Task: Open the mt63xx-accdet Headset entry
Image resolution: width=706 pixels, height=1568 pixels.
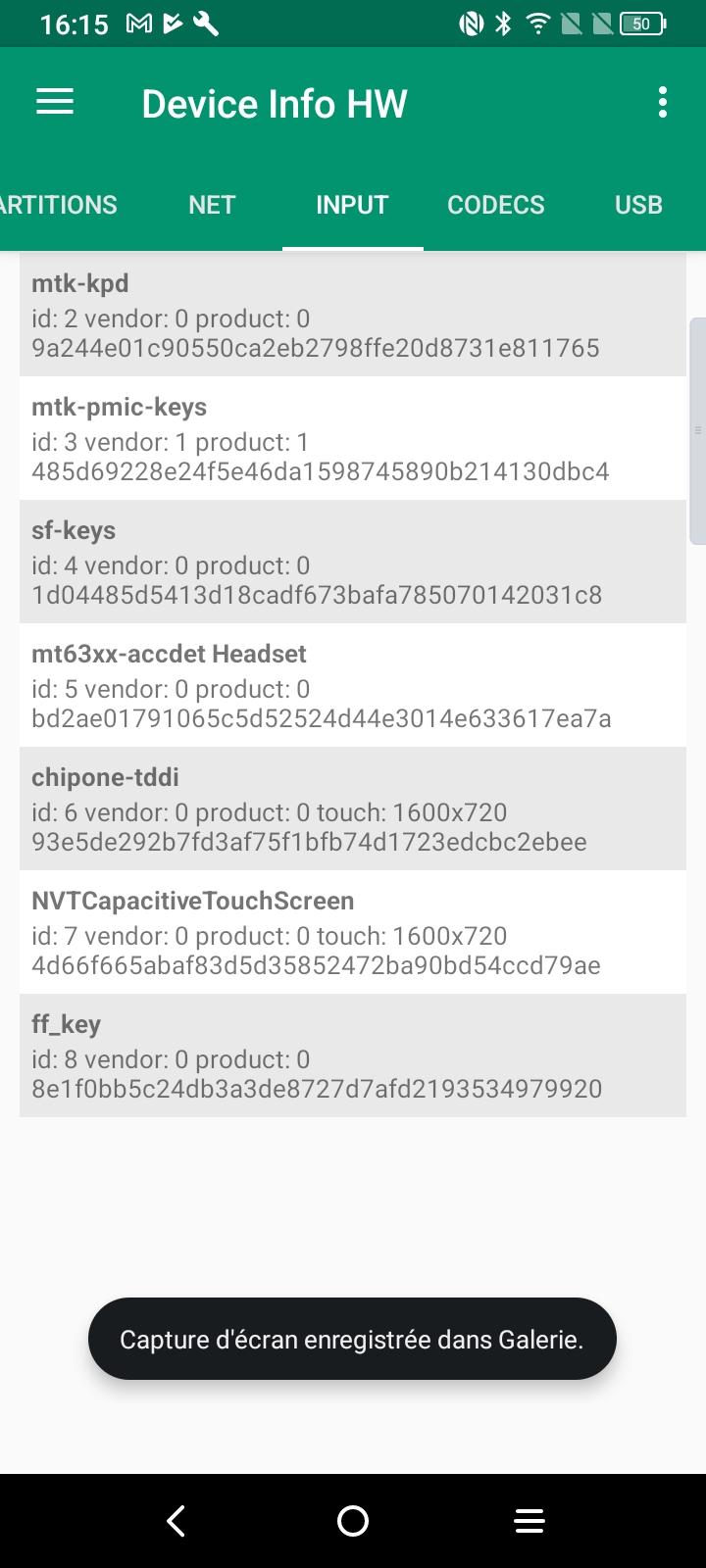Action: [x=352, y=685]
